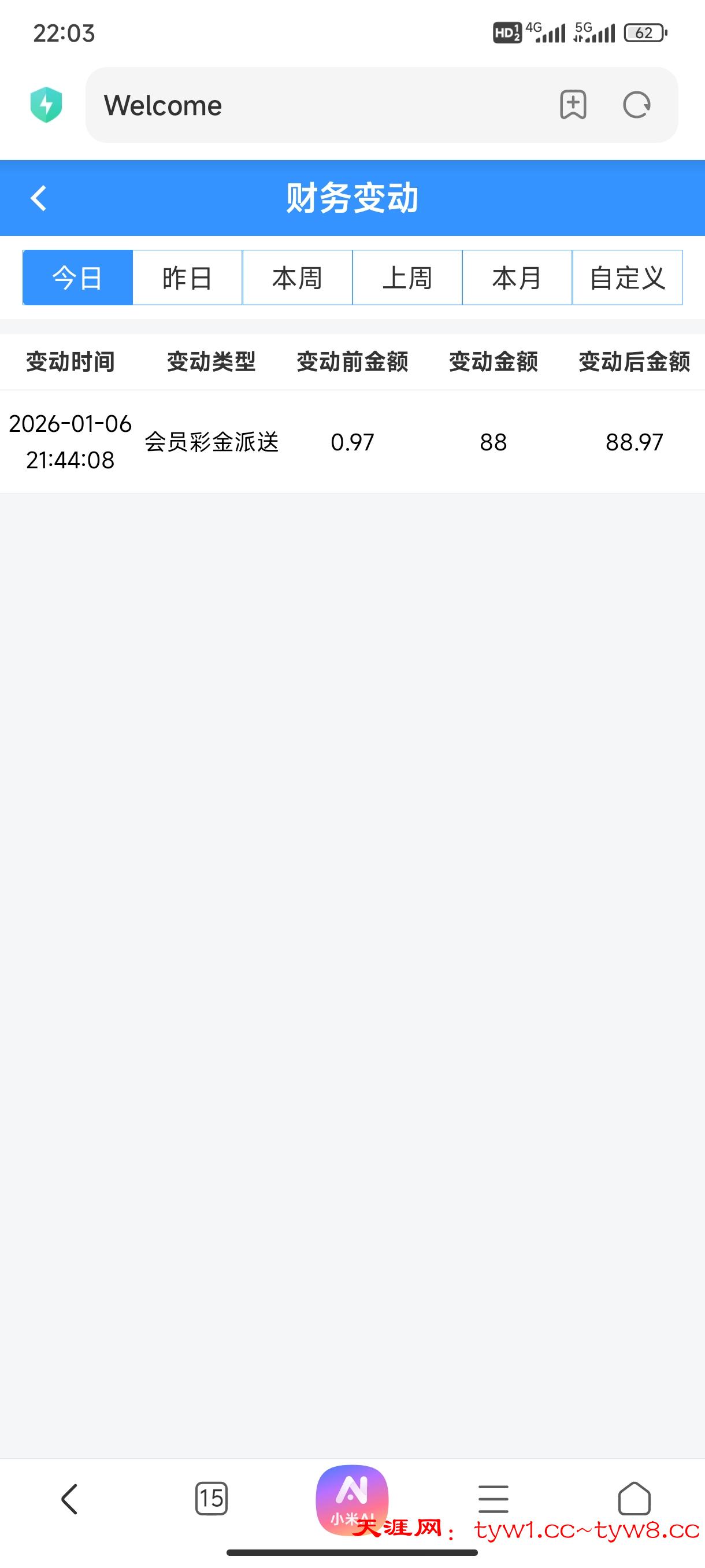The height and width of the screenshot is (1568, 705).
Task: Open the add bookmark icon beside reload
Action: click(573, 105)
